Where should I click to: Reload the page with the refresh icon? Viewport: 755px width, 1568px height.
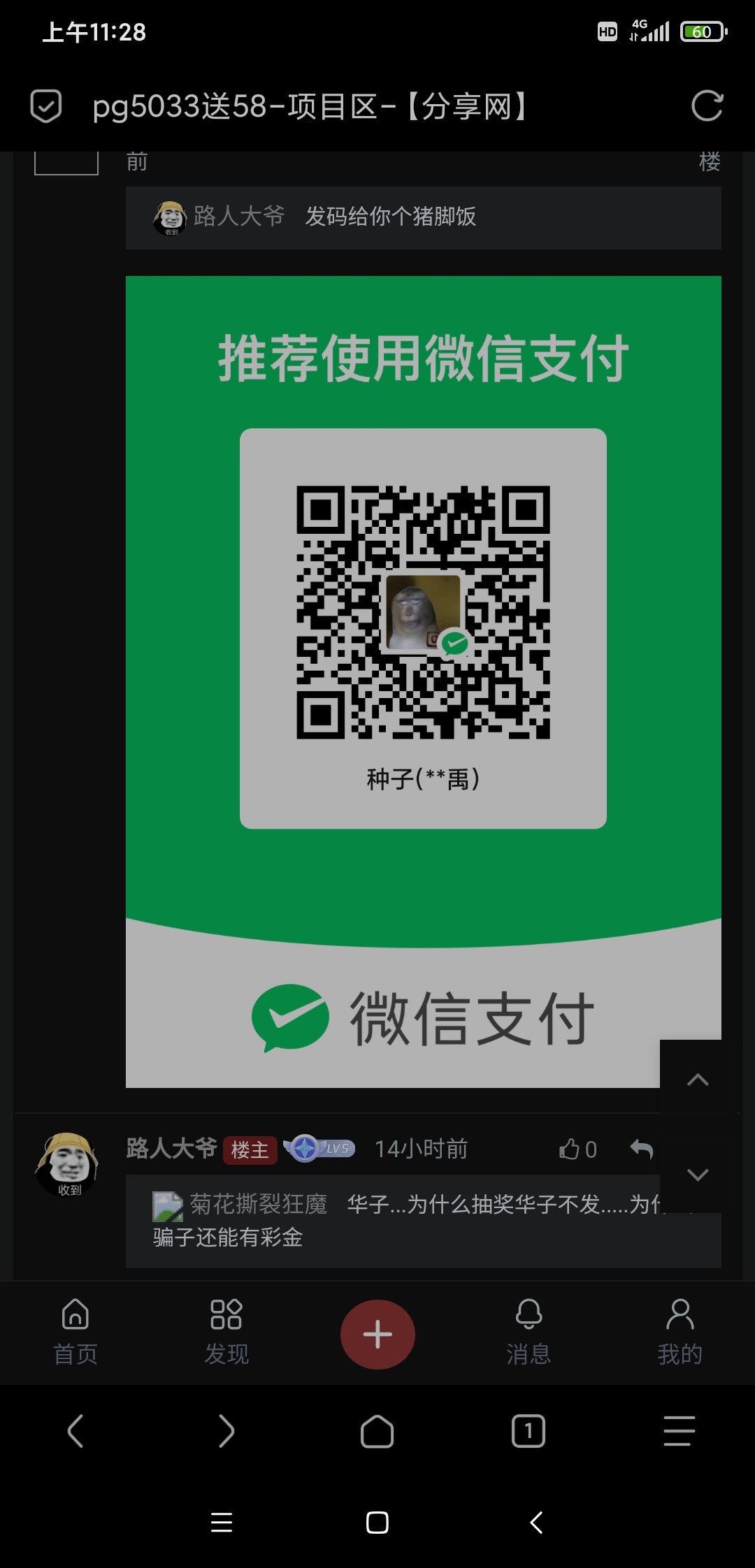(x=707, y=106)
